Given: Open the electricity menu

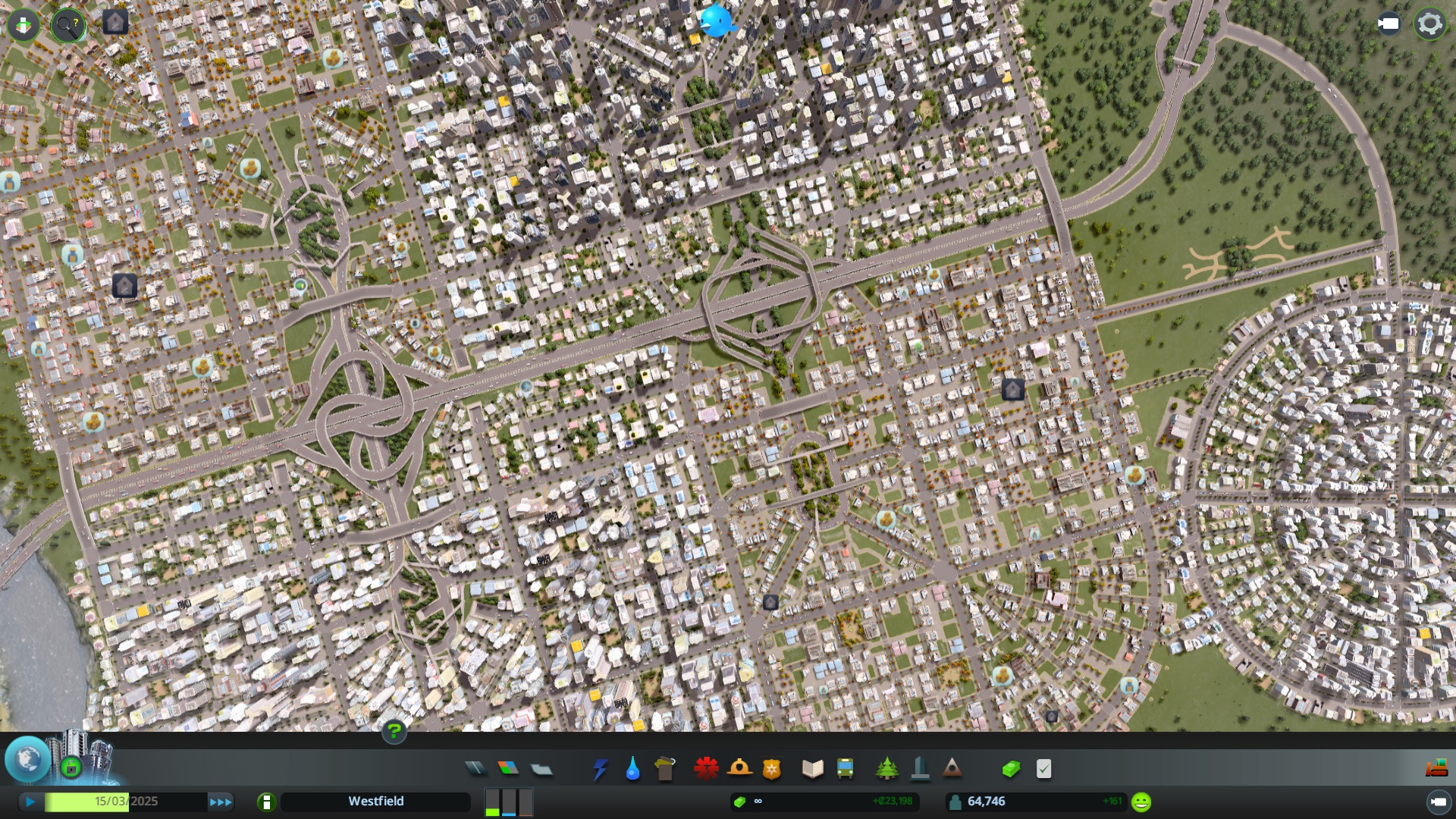Looking at the screenshot, I should coord(600,769).
